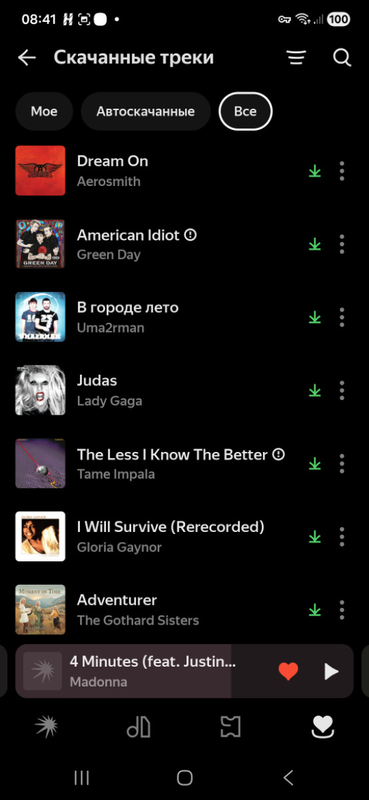369x800 pixels.
Task: Open the sort and filter icon
Action: (296, 58)
